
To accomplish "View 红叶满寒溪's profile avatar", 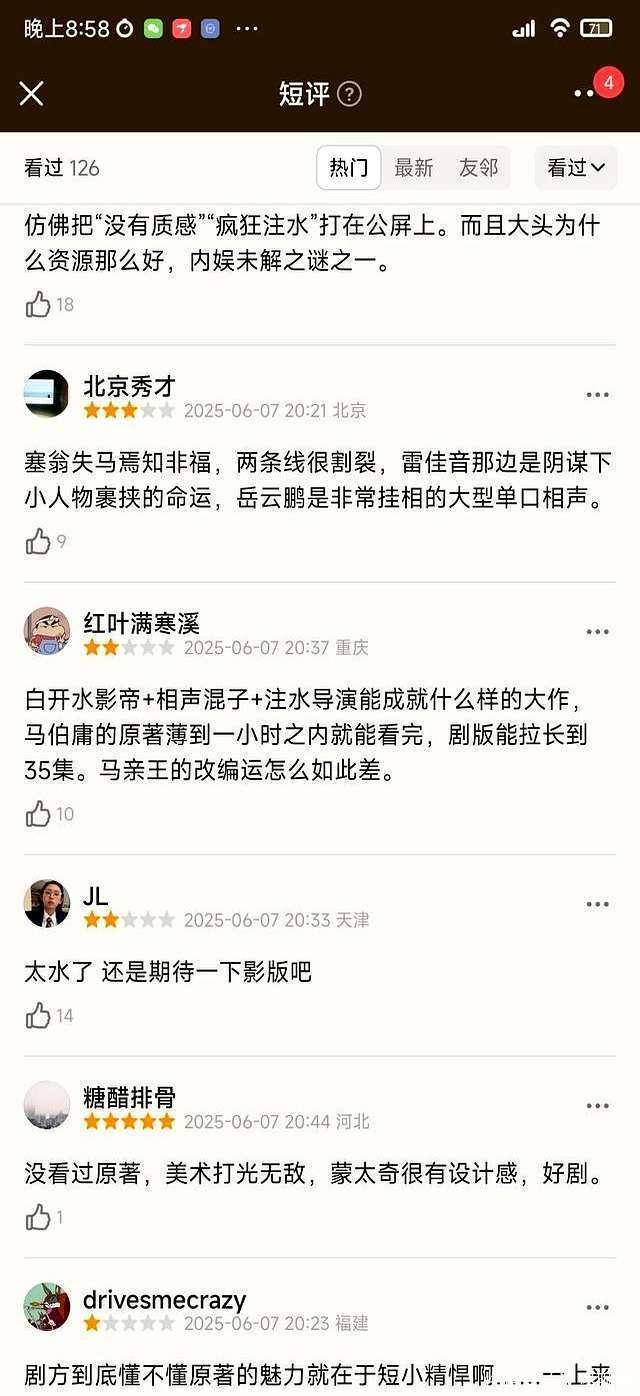I will [47, 631].
